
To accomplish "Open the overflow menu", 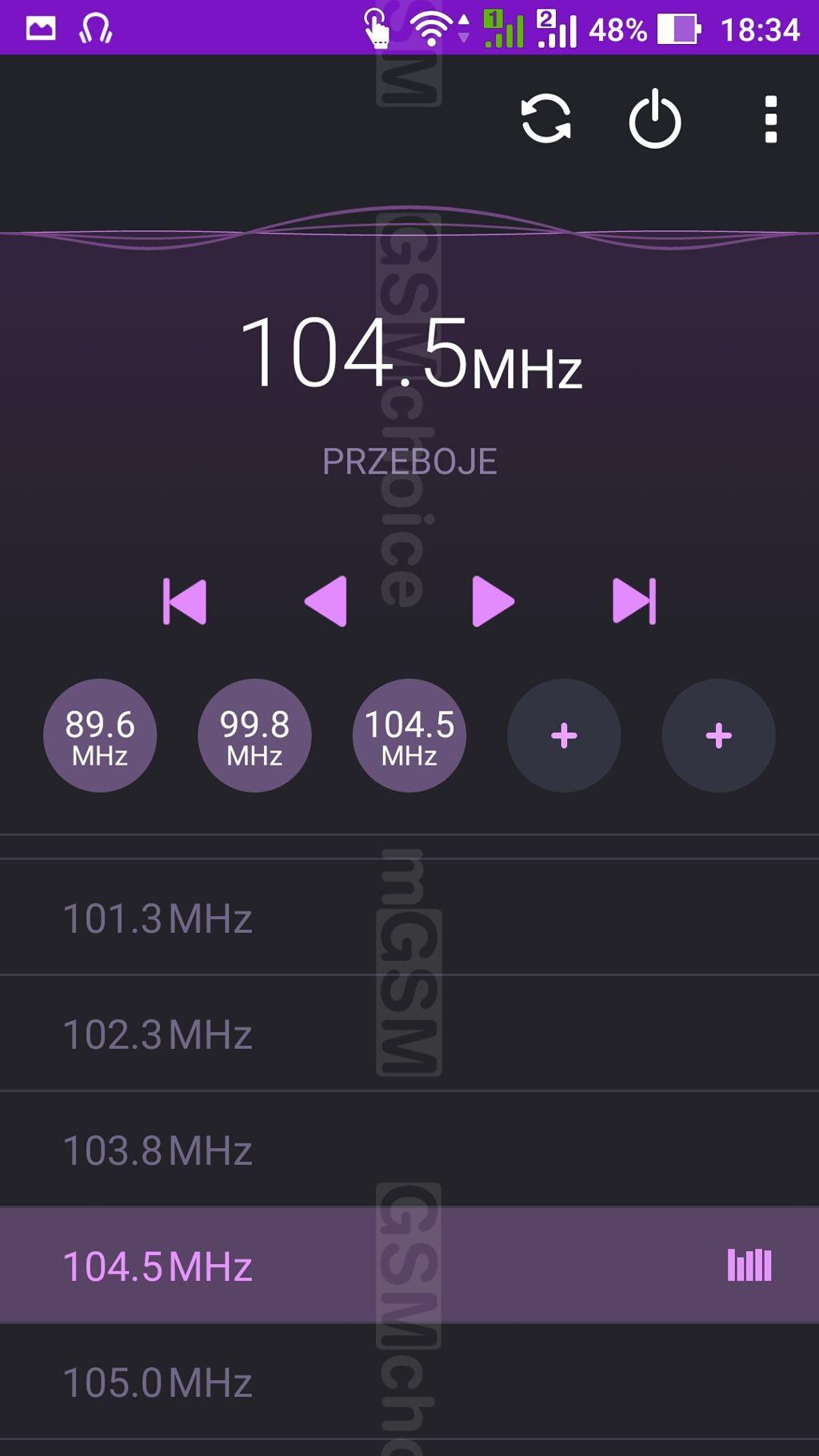I will pyautogui.click(x=771, y=119).
